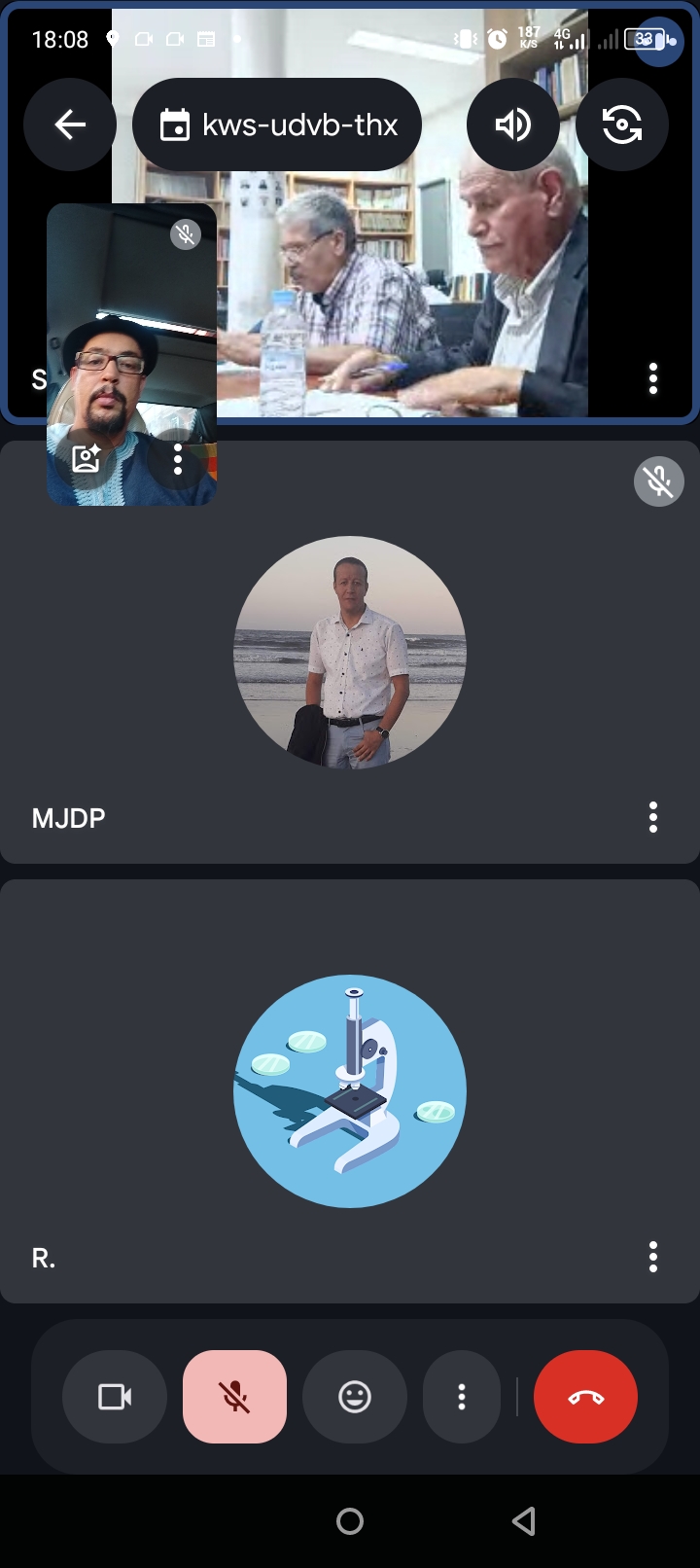Image resolution: width=700 pixels, height=1568 pixels.
Task: Apply visual effects to self view
Action: click(87, 458)
